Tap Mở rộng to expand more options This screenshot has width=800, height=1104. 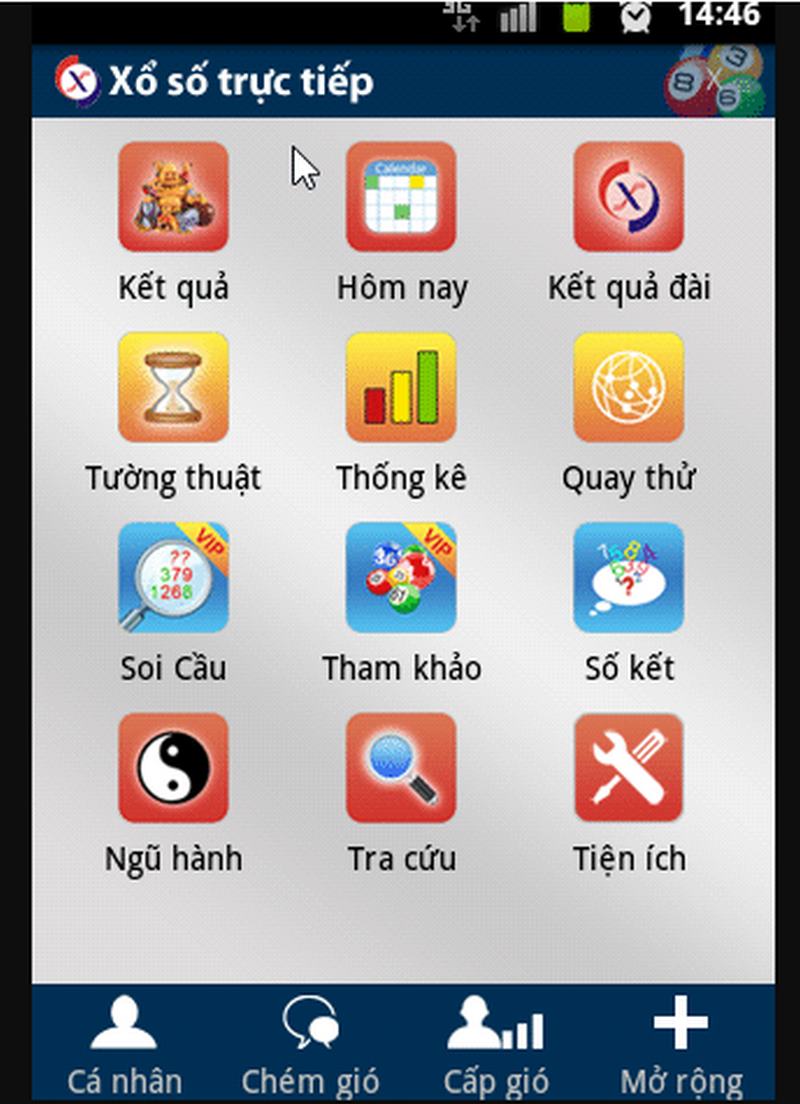(x=681, y=1045)
